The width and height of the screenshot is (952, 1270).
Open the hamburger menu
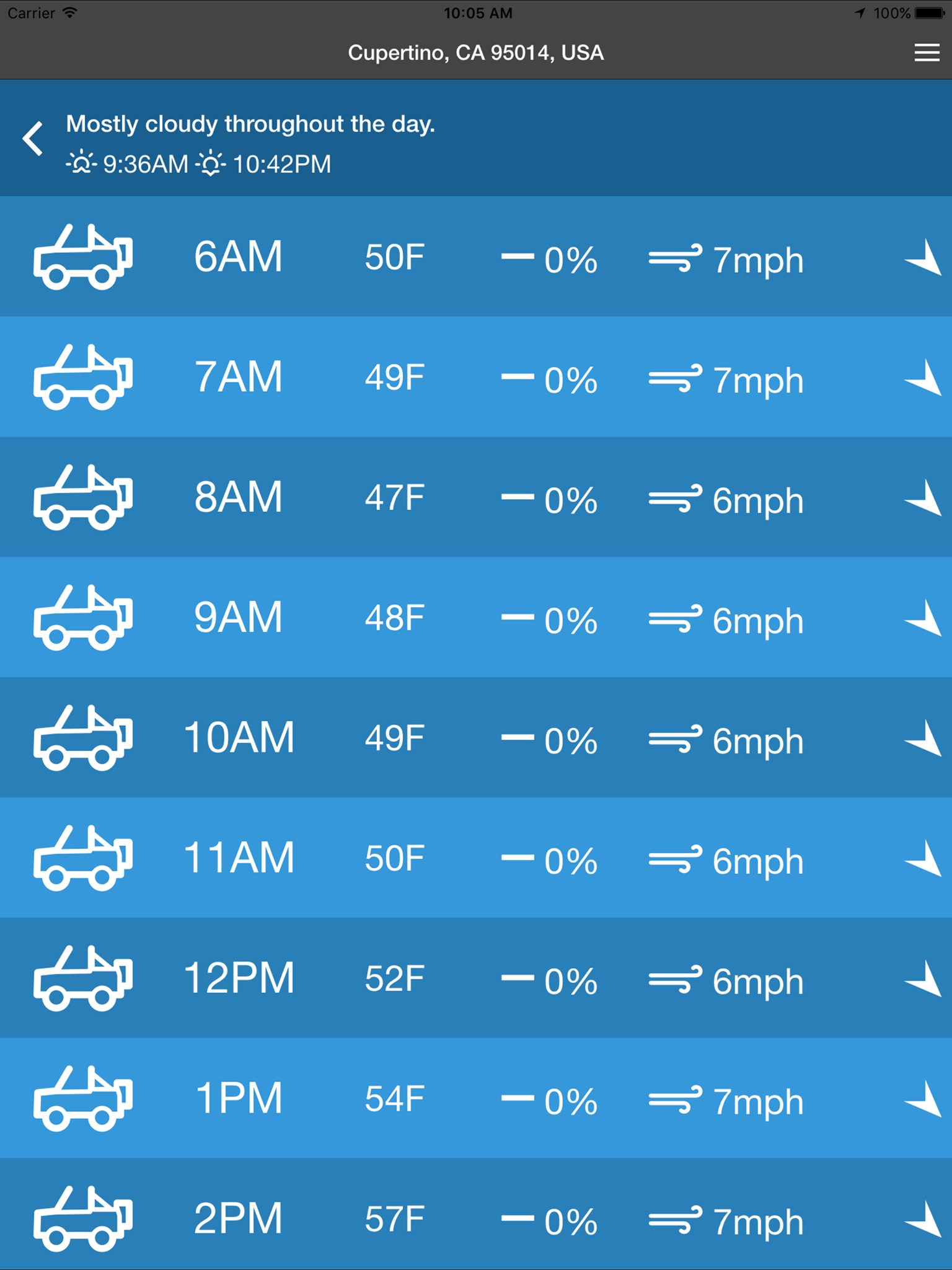tap(926, 53)
